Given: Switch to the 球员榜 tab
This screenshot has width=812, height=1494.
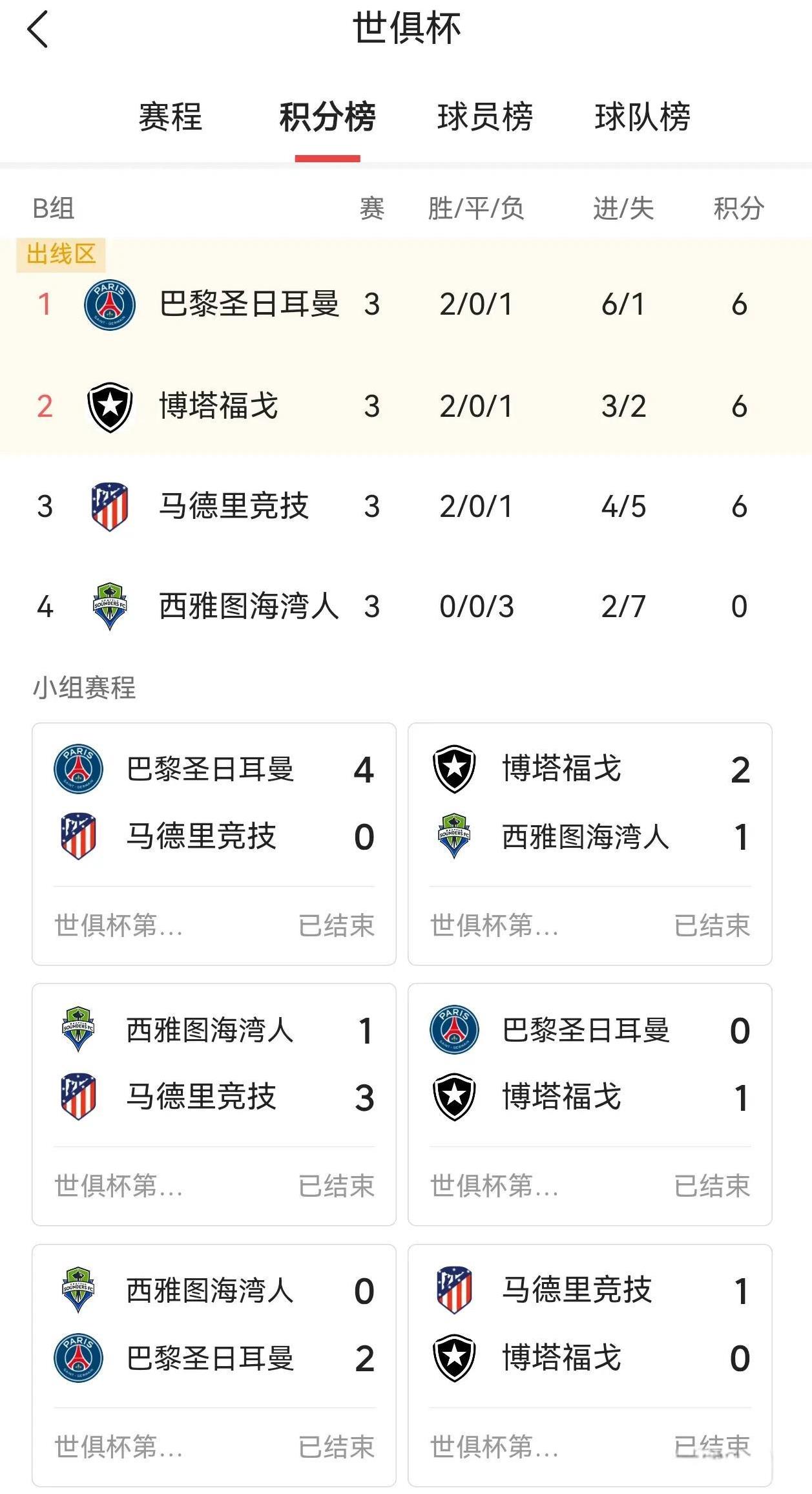Looking at the screenshot, I should (x=485, y=118).
